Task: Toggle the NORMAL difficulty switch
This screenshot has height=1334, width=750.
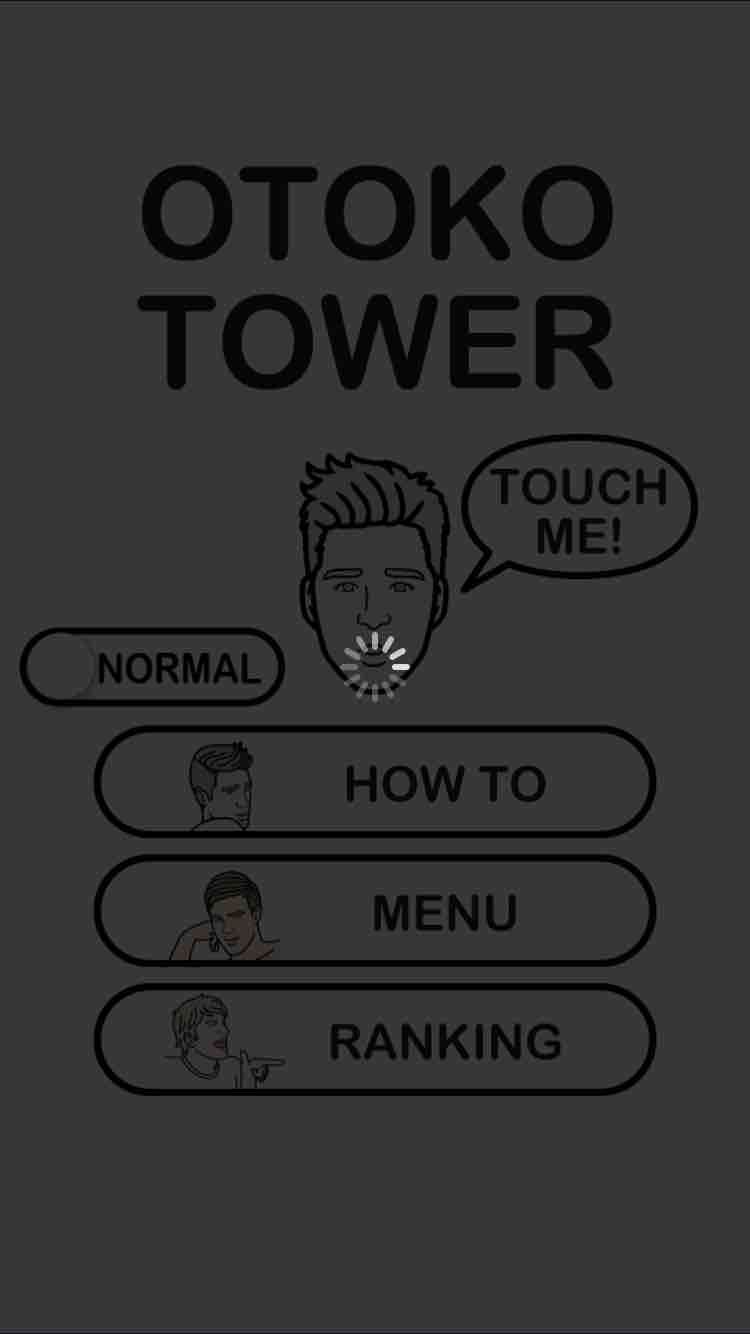Action: click(150, 667)
